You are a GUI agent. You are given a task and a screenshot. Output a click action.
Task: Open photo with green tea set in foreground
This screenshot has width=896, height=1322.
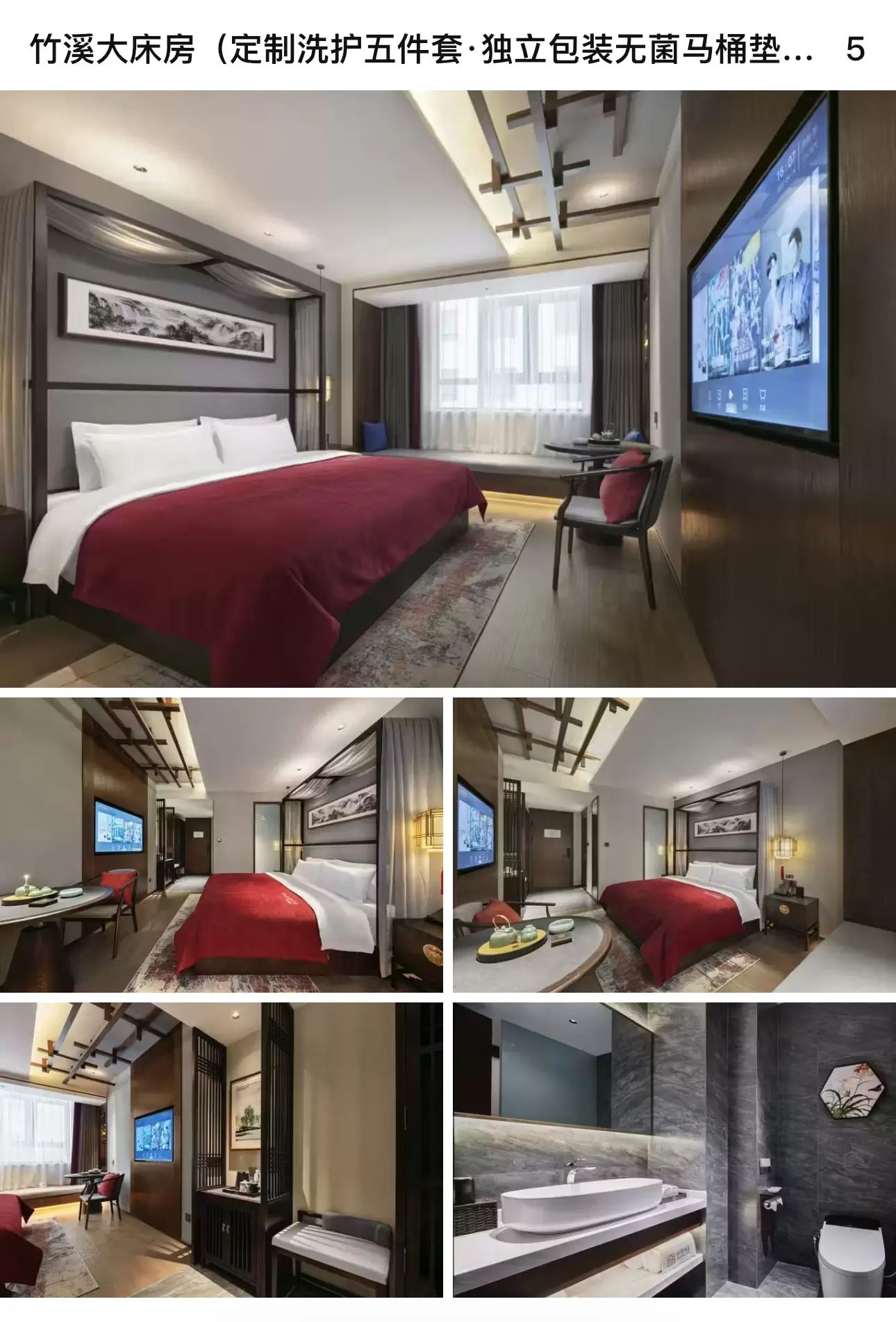[674, 845]
